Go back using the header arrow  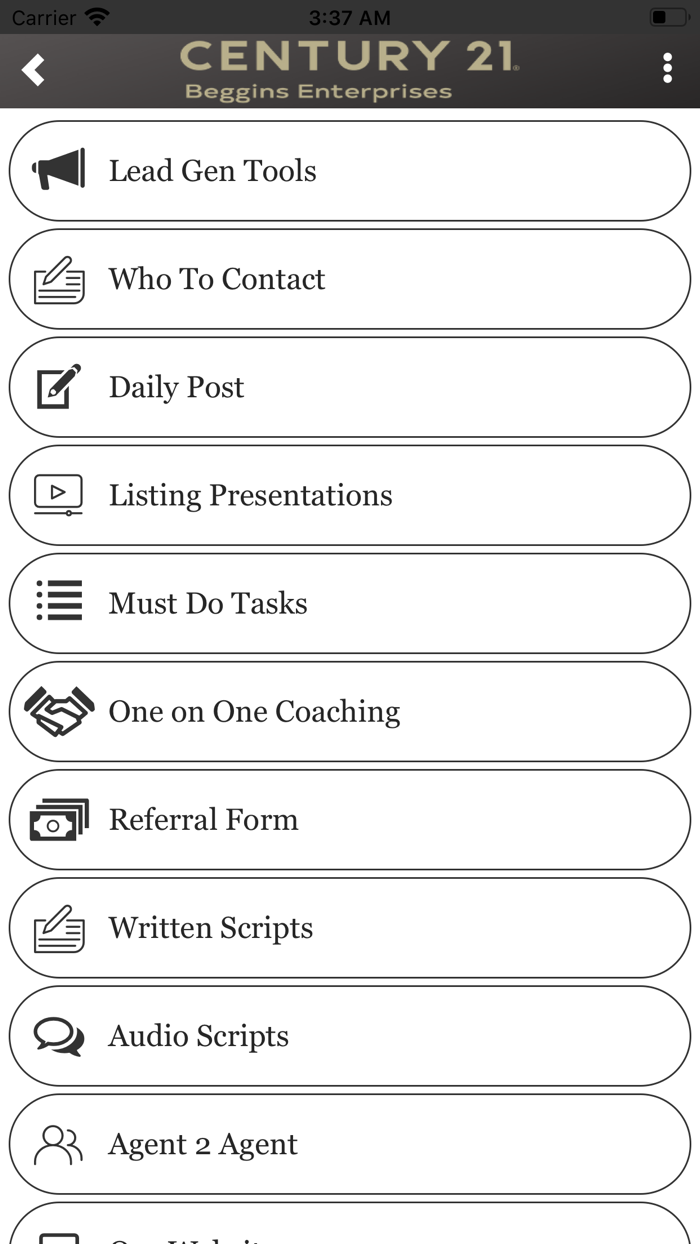pos(34,70)
